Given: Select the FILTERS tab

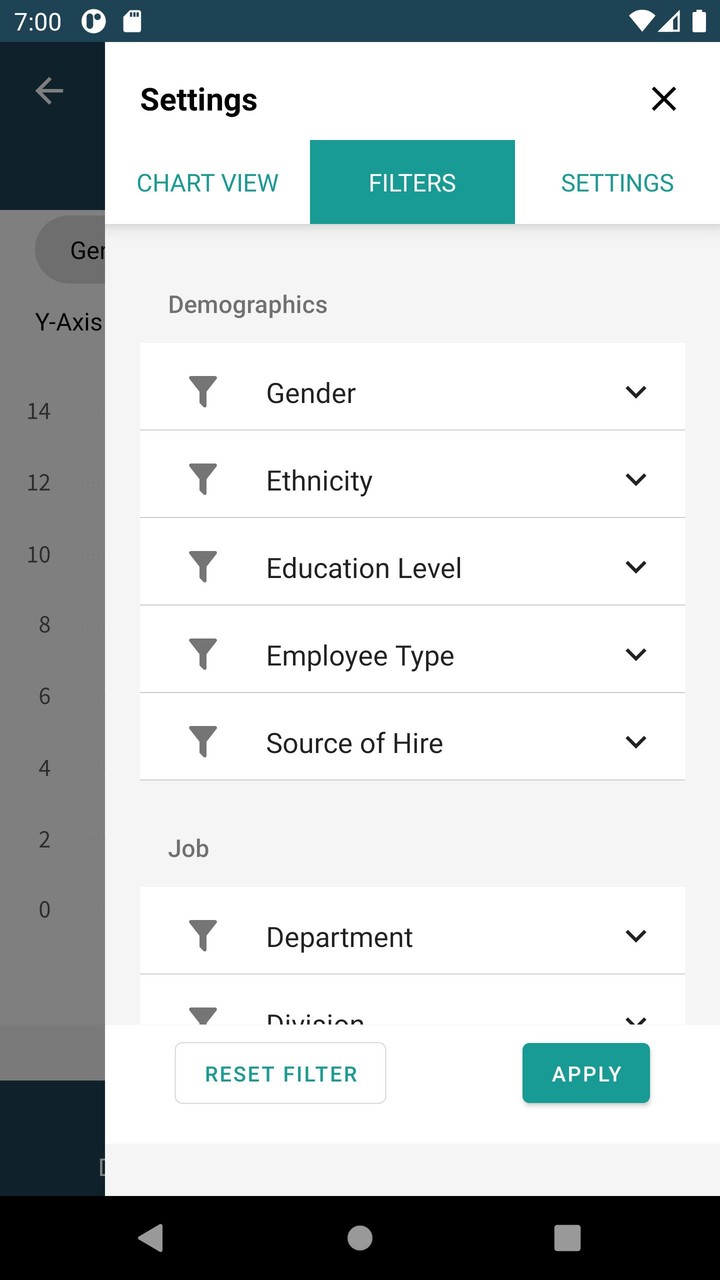Looking at the screenshot, I should (412, 182).
